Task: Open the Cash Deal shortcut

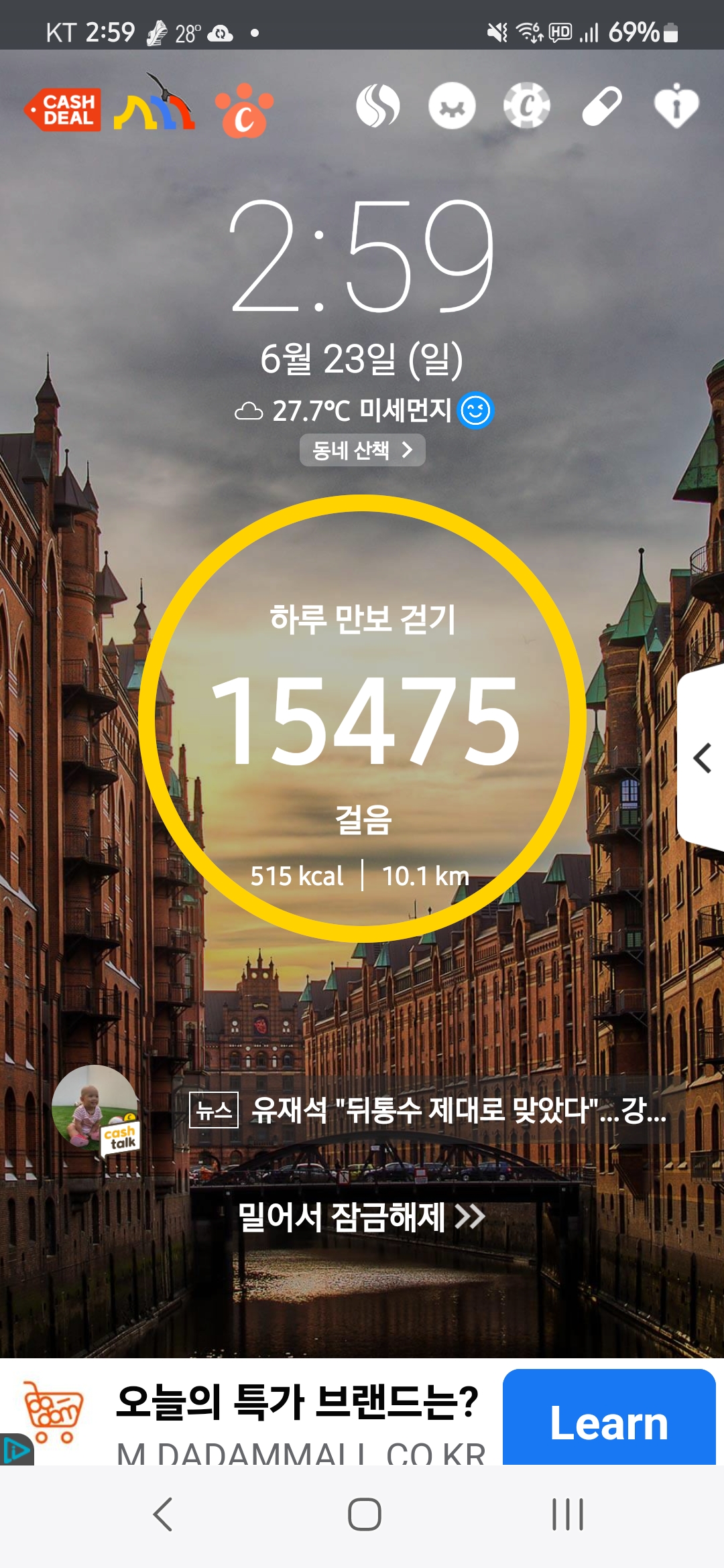Action: coord(63,110)
